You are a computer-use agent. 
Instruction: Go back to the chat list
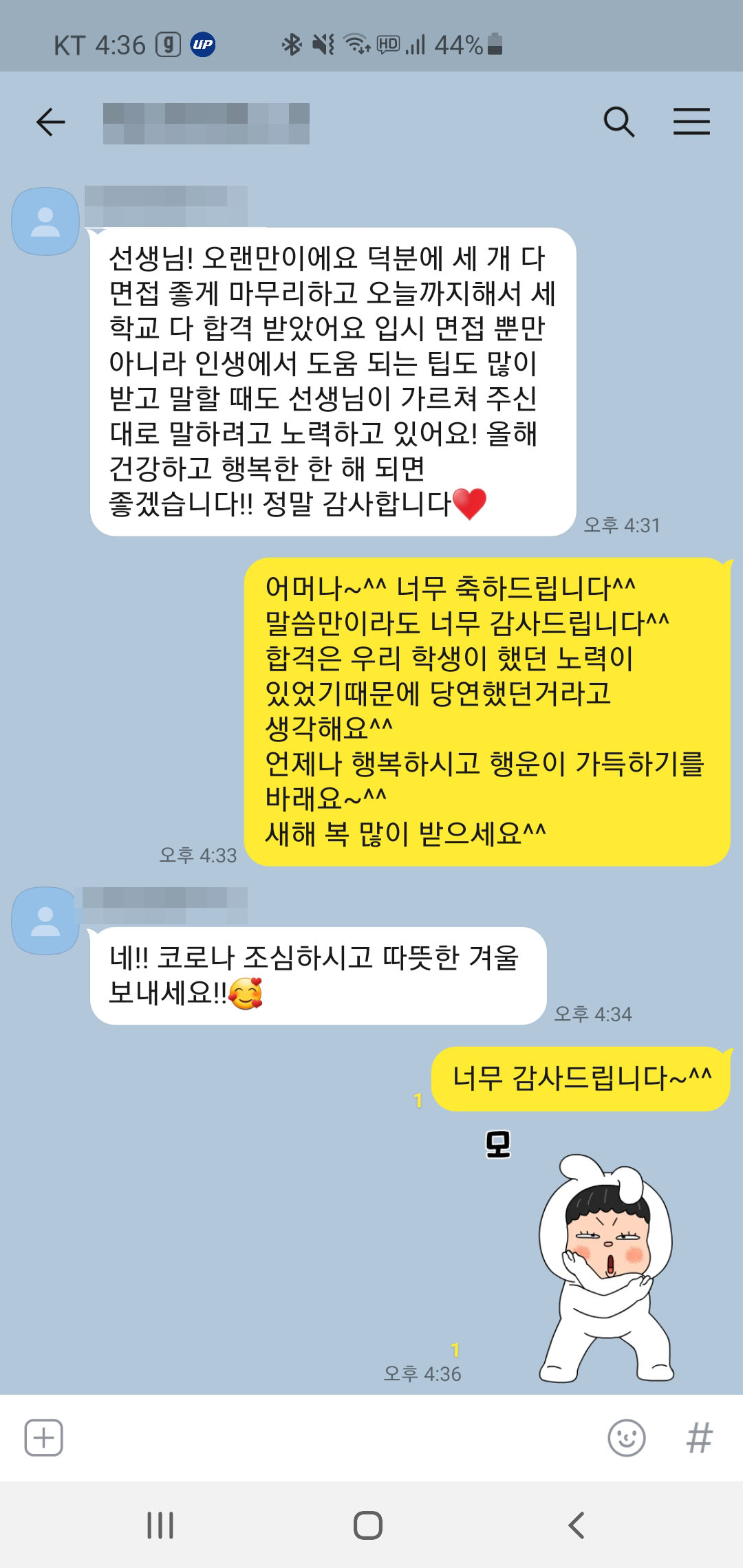[50, 122]
